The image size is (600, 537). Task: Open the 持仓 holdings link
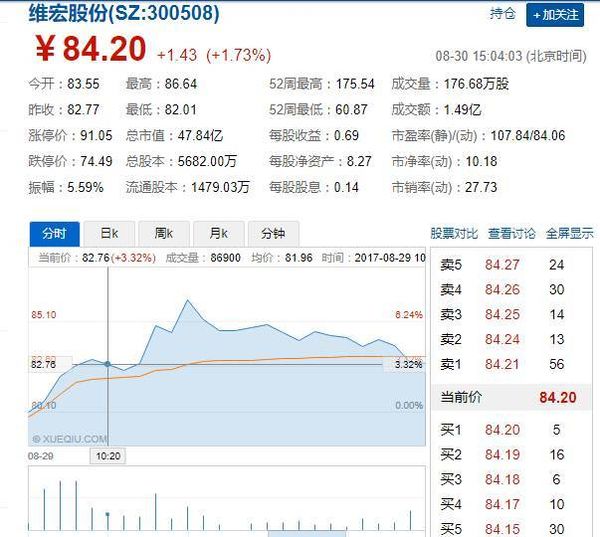(503, 15)
